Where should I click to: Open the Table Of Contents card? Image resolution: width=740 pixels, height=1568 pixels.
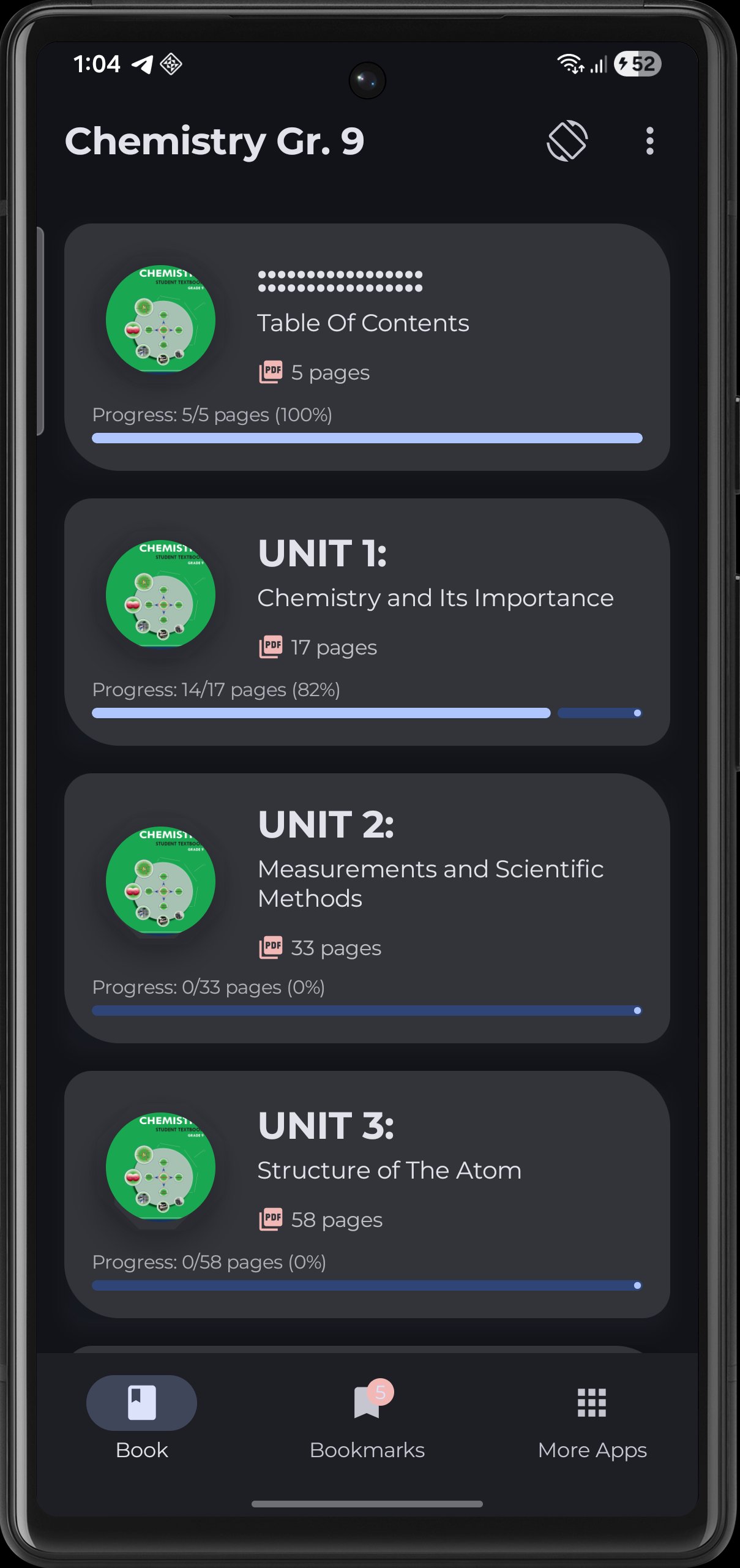(x=367, y=347)
